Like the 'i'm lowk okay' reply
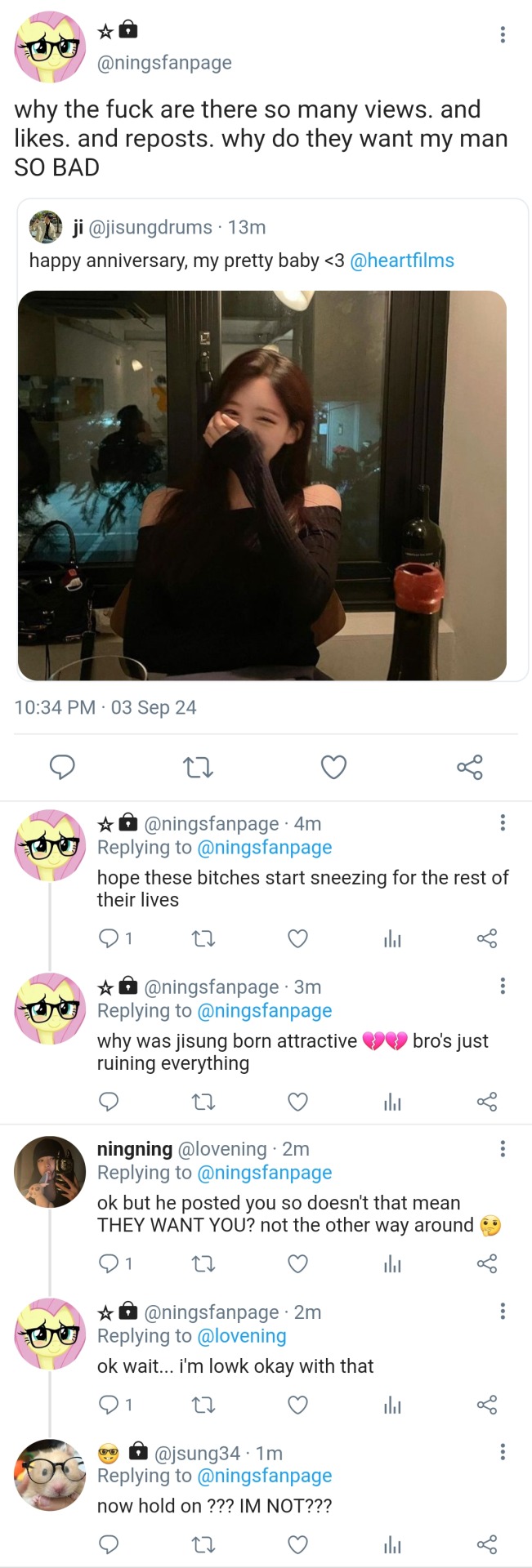 297,1405
